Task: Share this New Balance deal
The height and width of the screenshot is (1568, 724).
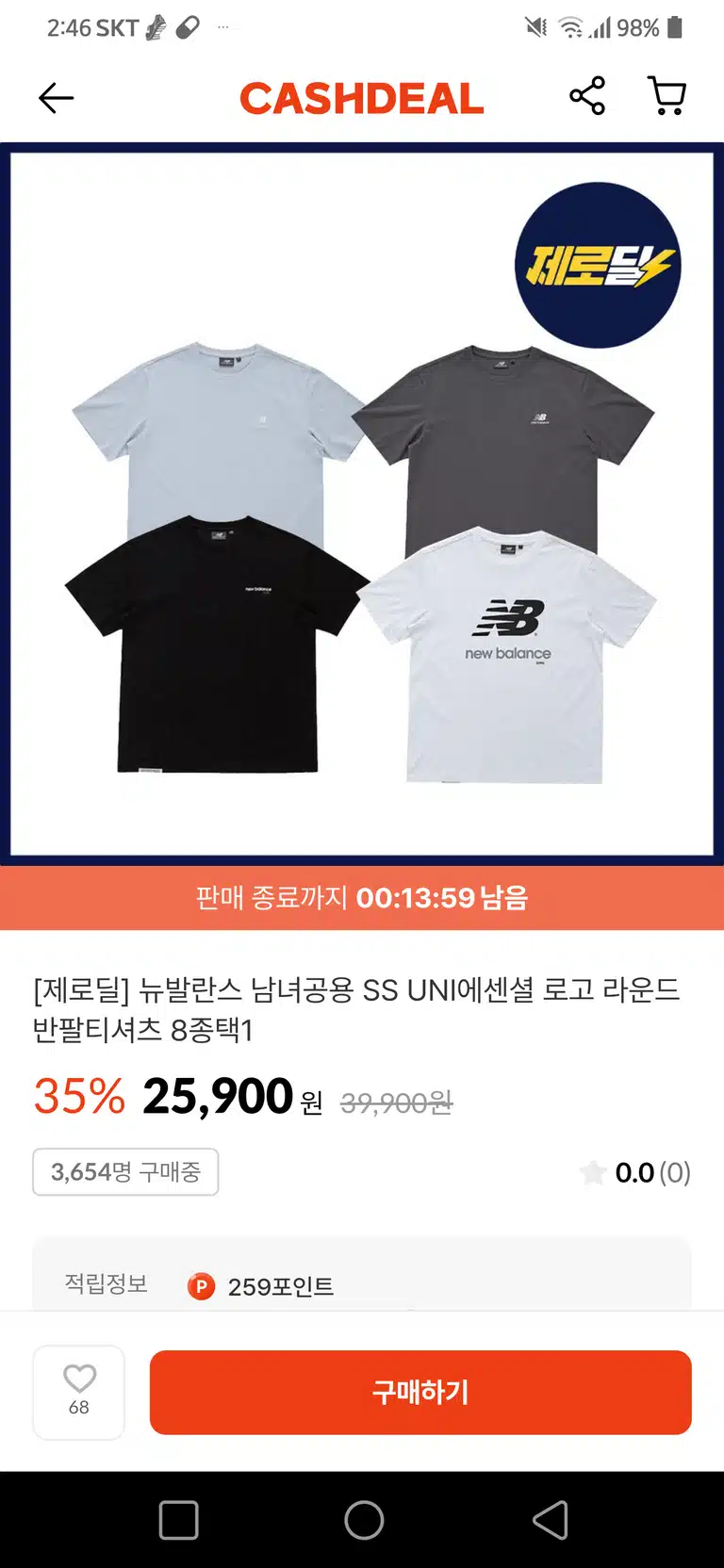Action: click(x=587, y=96)
